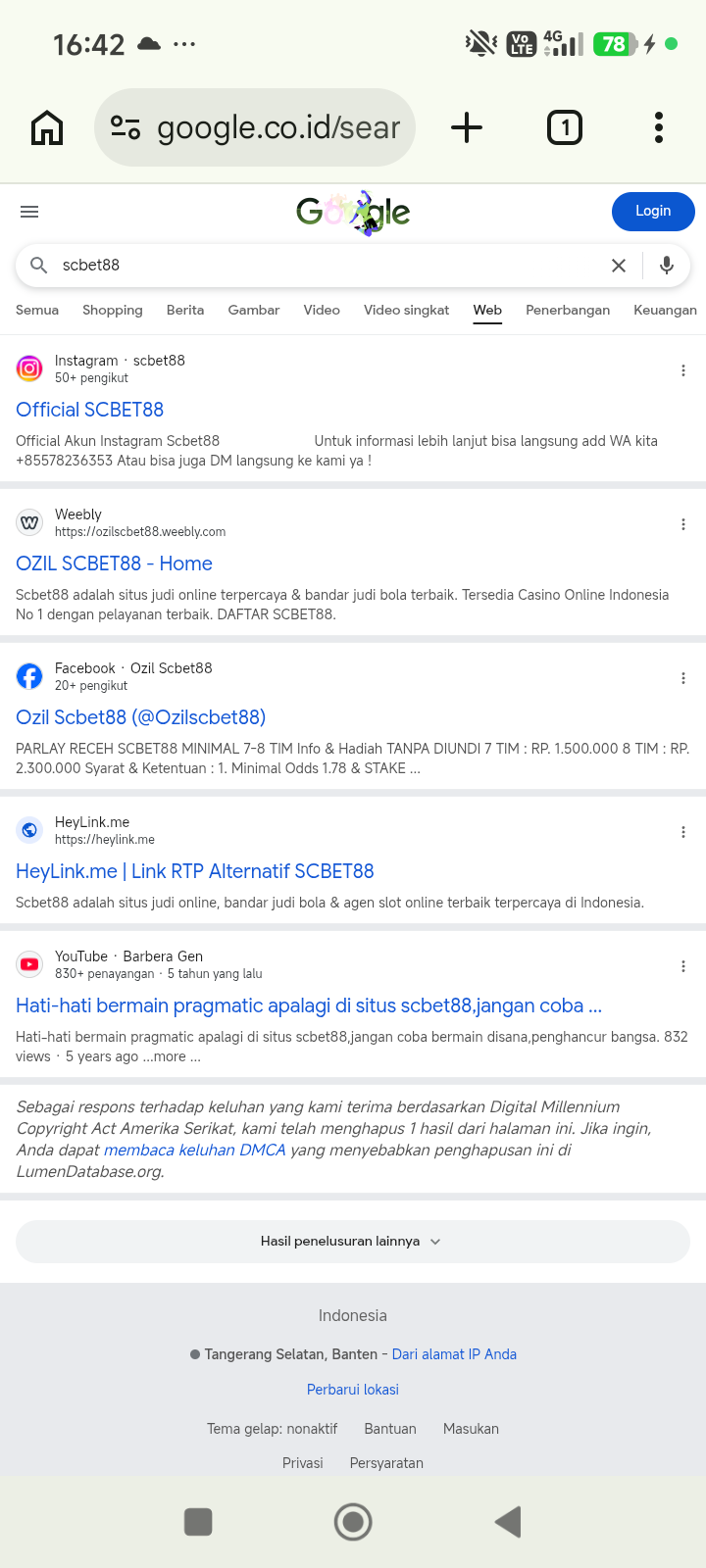This screenshot has height=1568, width=706.
Task: Open more options for the YouTube result
Action: (683, 966)
